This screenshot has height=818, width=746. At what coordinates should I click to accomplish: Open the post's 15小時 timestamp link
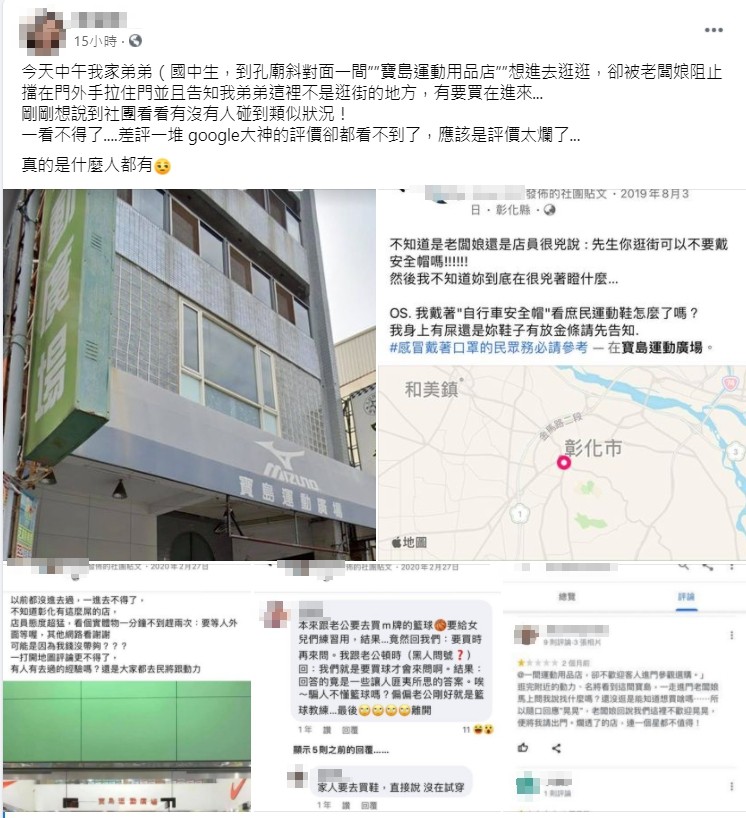(x=95, y=41)
